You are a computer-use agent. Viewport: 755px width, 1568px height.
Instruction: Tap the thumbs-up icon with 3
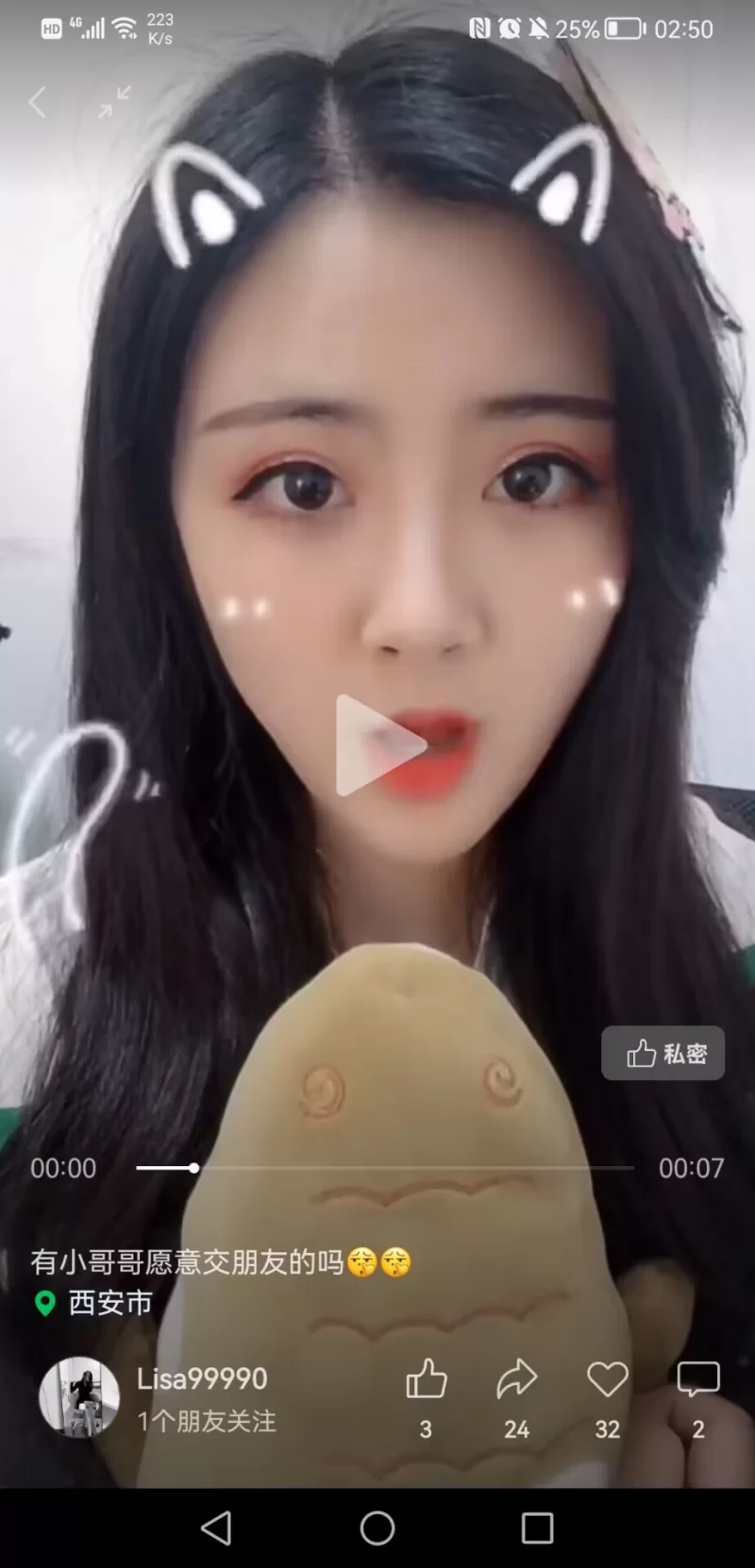(x=426, y=1380)
